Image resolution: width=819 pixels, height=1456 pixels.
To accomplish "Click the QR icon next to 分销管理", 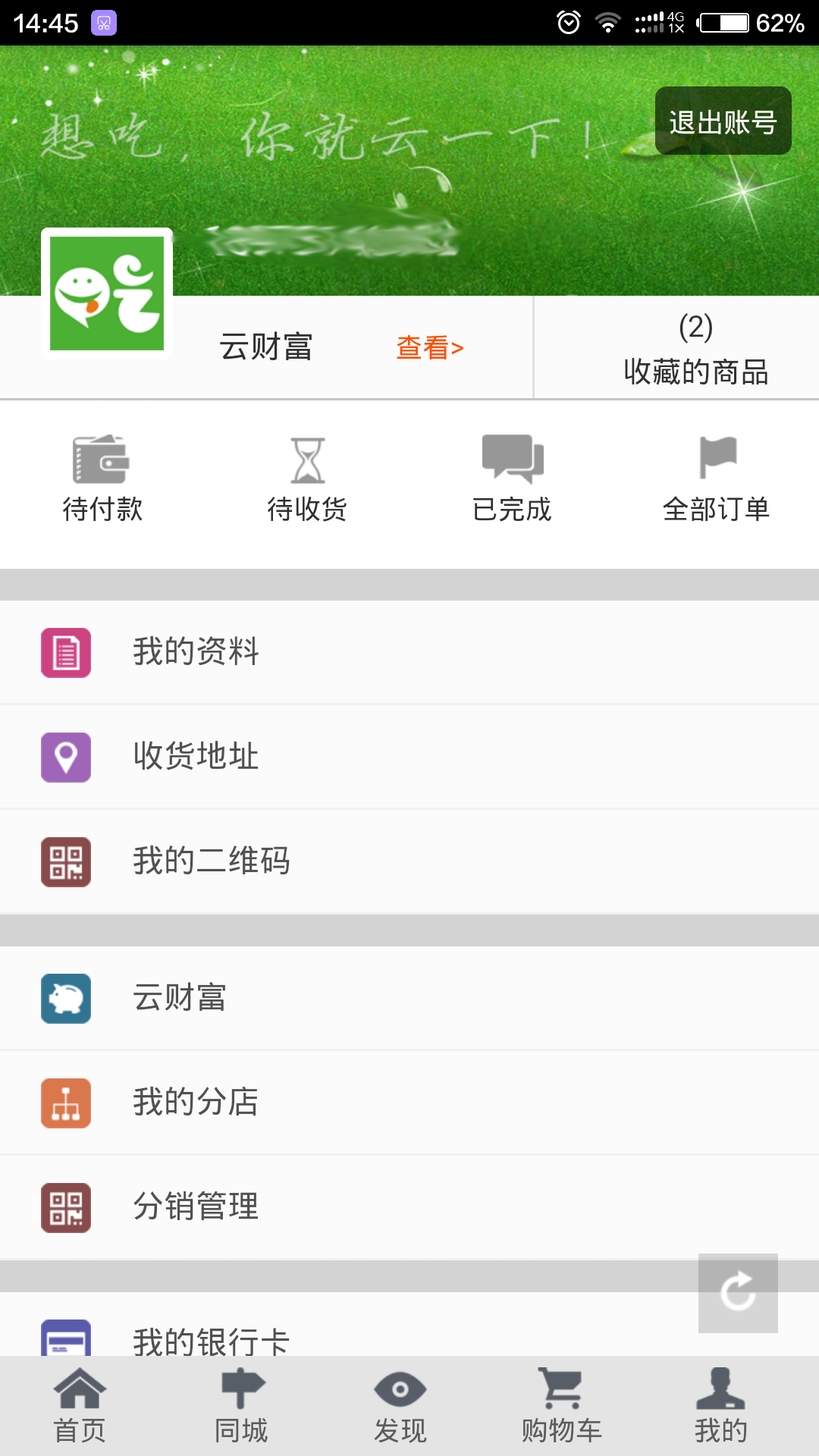I will coord(65,1207).
